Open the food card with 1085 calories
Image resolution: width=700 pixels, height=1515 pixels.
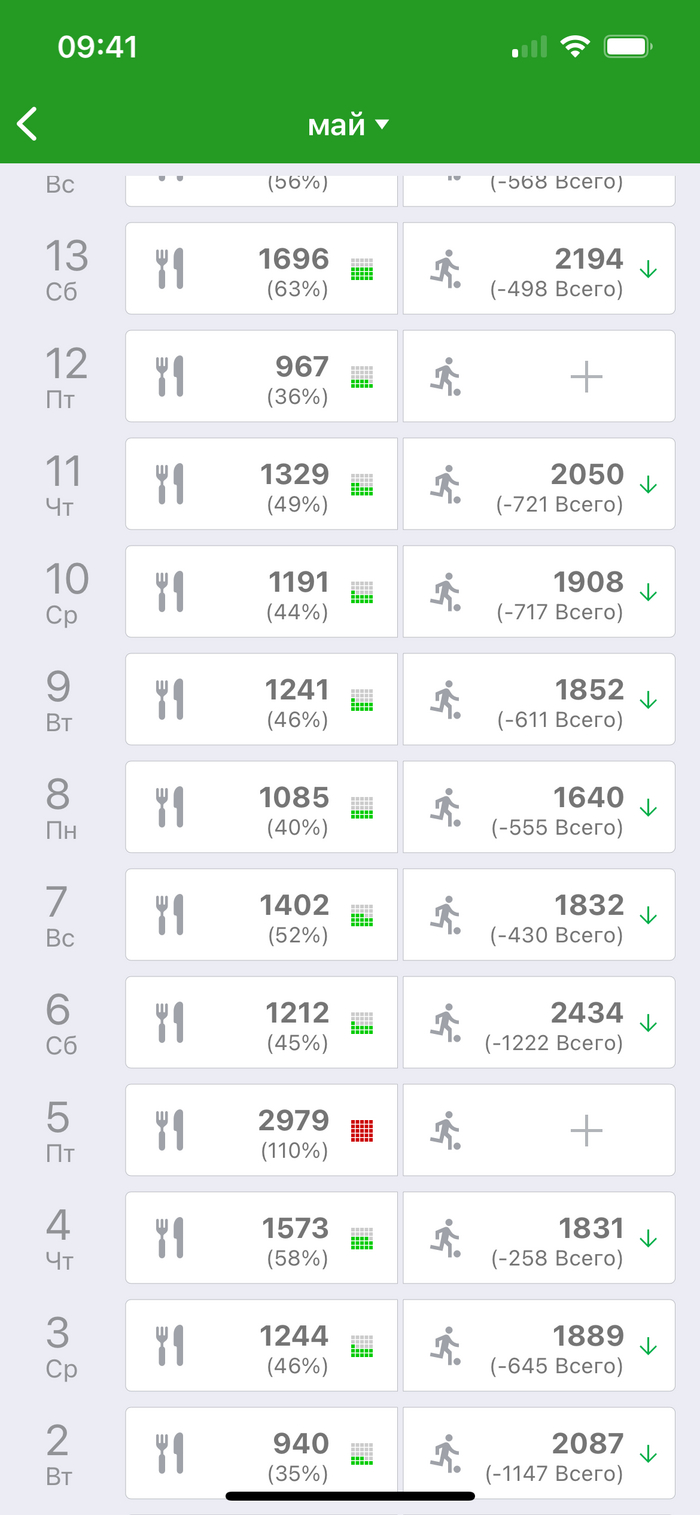point(261,807)
